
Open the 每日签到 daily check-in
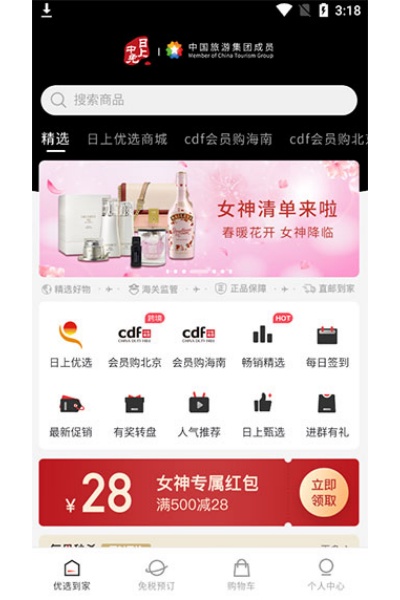click(327, 344)
